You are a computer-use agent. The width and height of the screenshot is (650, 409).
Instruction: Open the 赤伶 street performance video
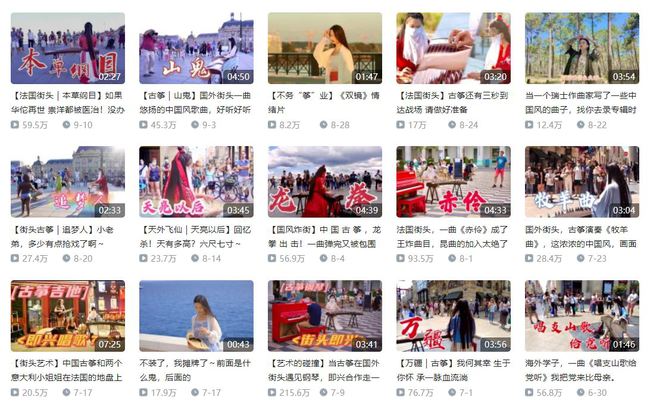click(x=453, y=181)
